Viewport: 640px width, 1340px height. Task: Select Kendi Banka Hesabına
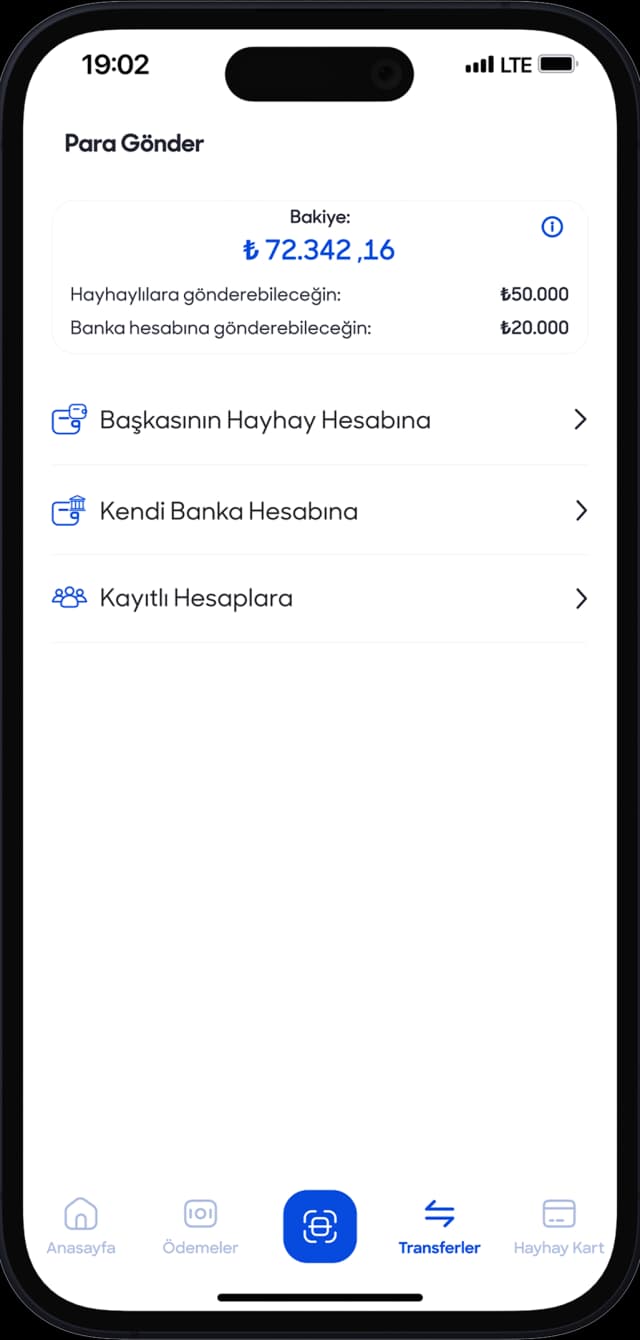pyautogui.click(x=319, y=511)
